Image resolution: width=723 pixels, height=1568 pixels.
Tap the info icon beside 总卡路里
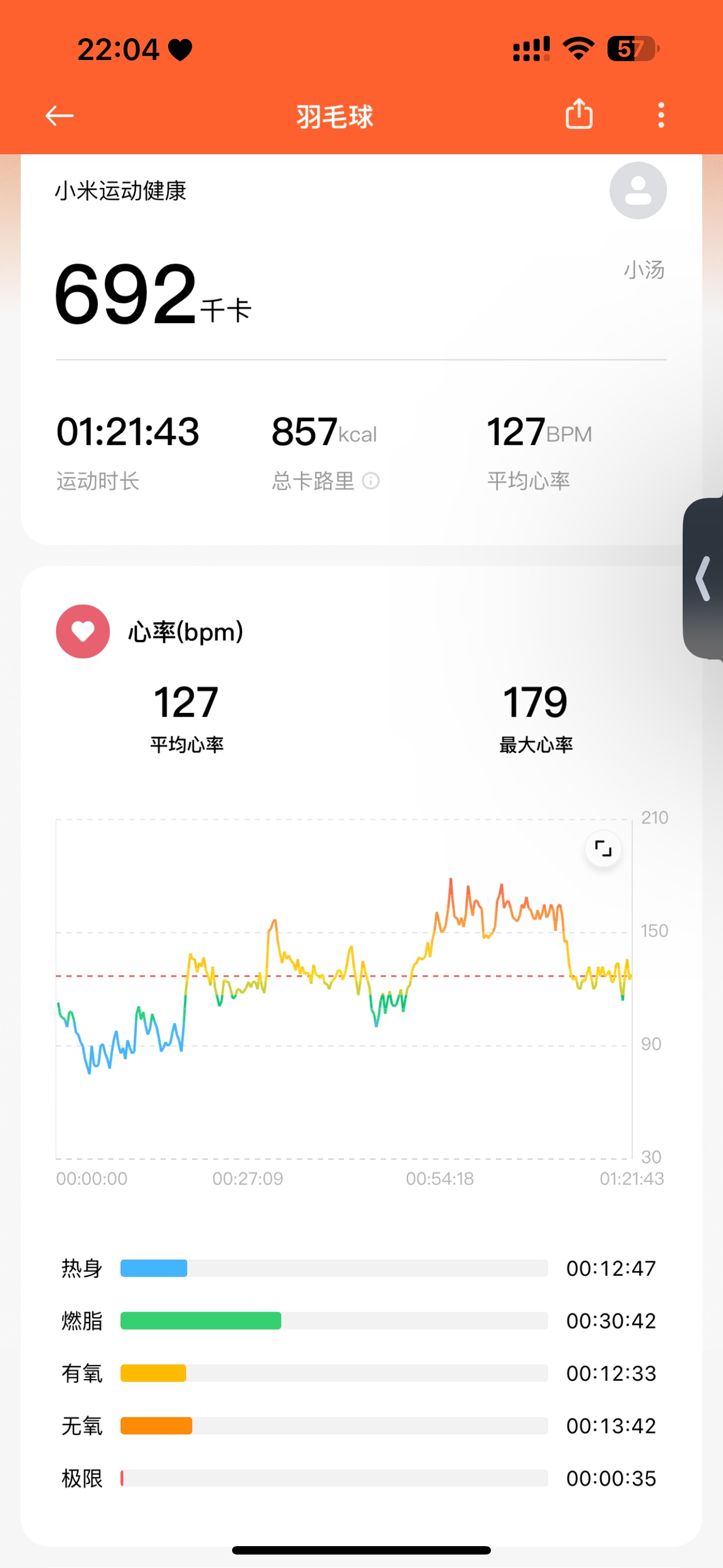[x=370, y=481]
